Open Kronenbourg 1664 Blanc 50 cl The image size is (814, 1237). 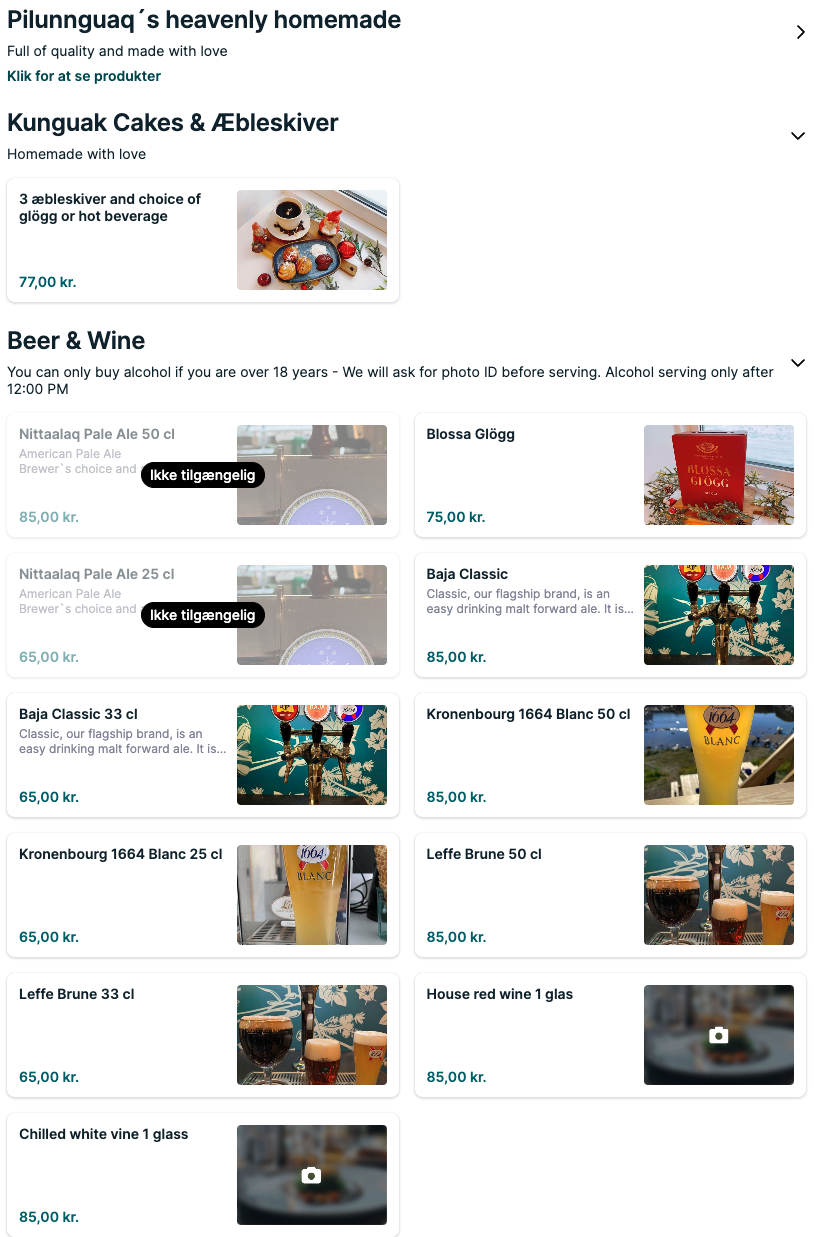click(x=610, y=755)
